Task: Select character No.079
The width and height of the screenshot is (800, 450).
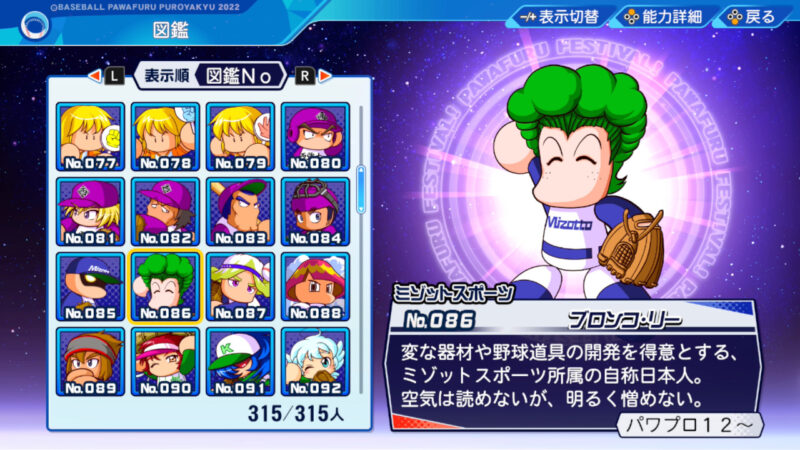Action: [x=241, y=136]
